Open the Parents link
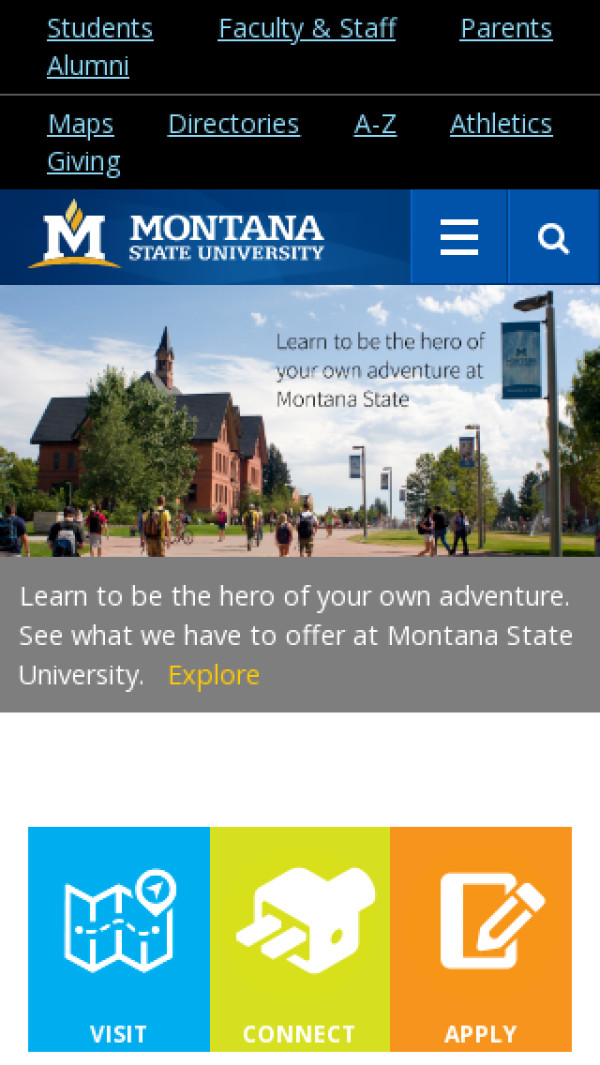The image size is (600, 1065). pos(505,28)
